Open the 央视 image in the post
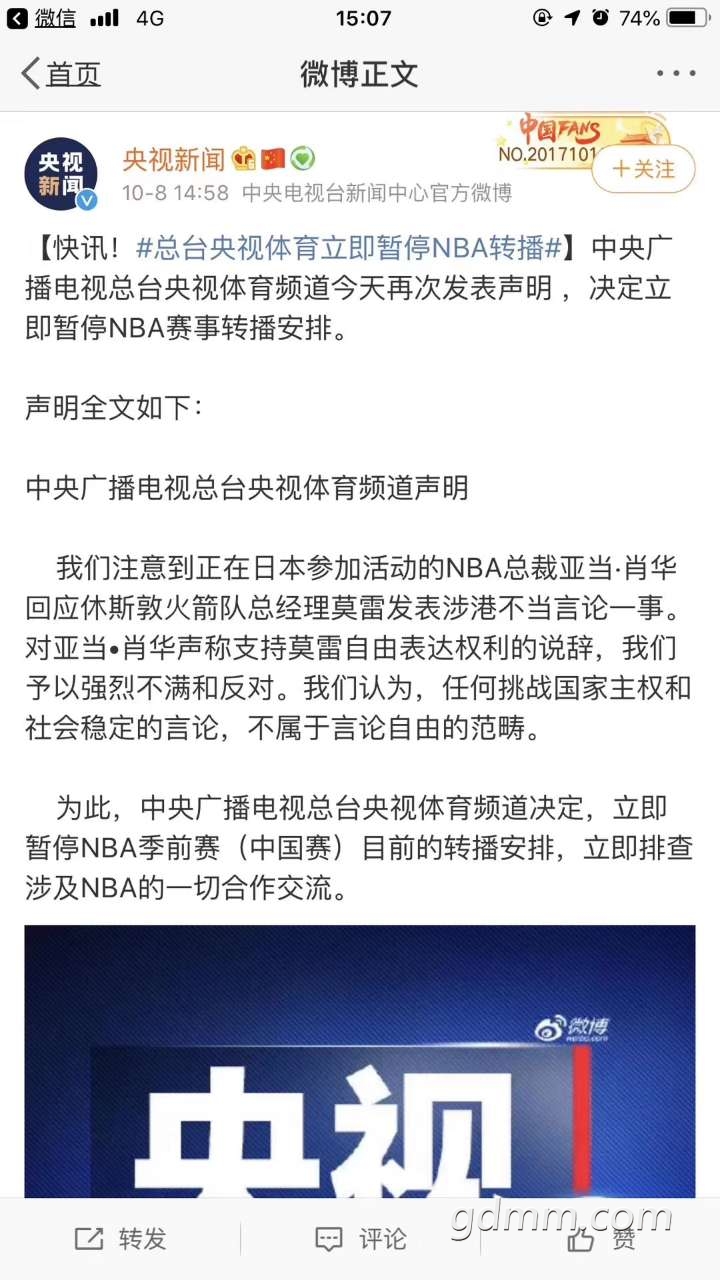 (359, 1060)
